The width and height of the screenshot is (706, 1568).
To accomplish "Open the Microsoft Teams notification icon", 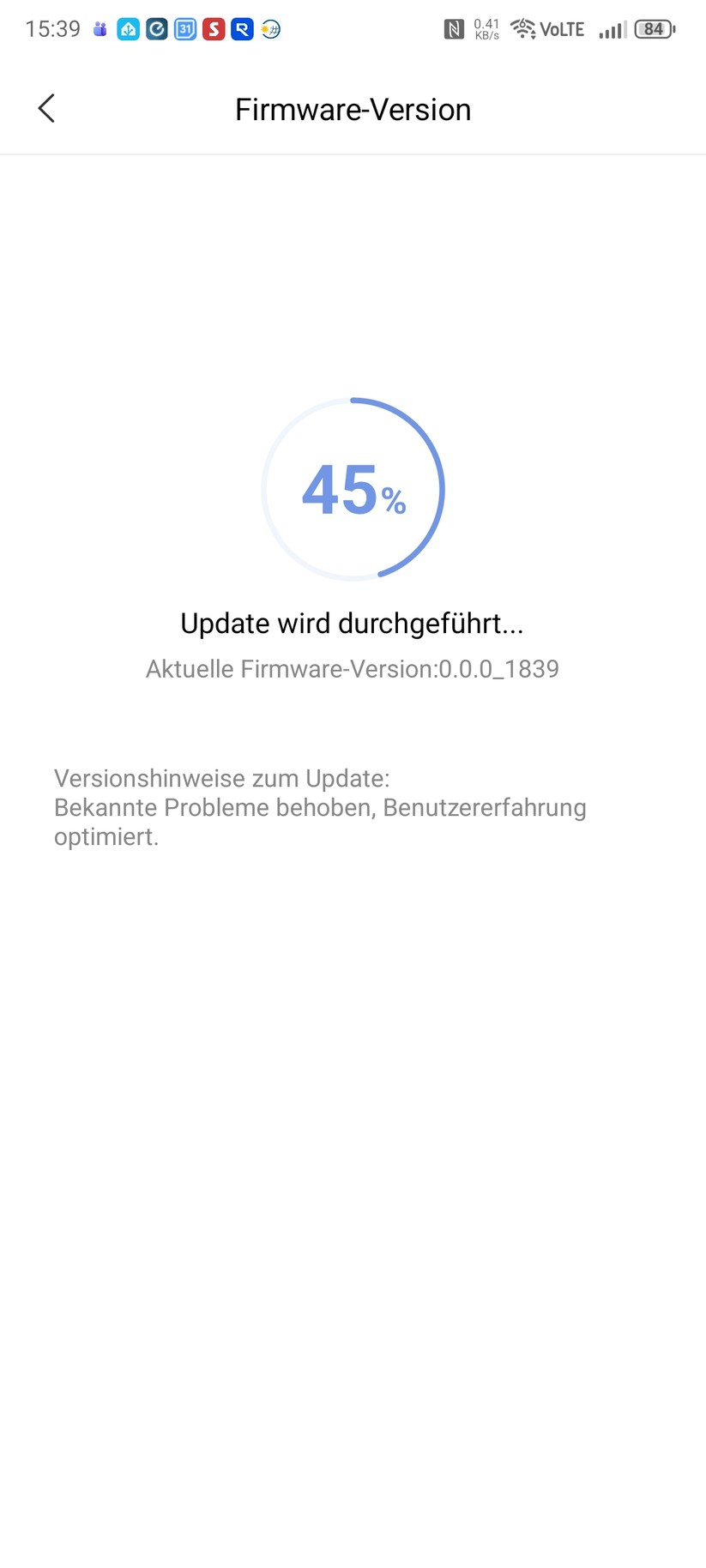I will pyautogui.click(x=100, y=28).
